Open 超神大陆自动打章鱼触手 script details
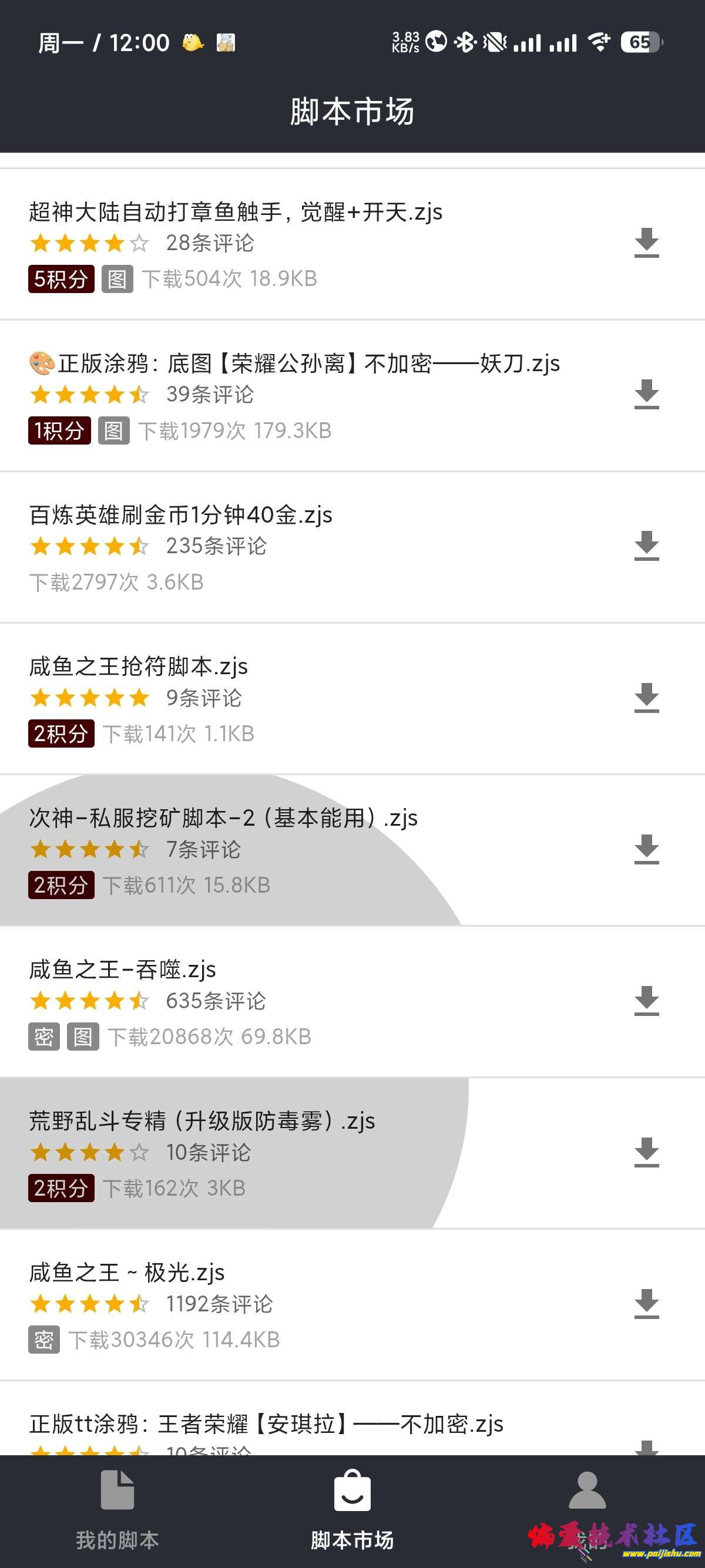The width and height of the screenshot is (705, 1568). pyautogui.click(x=235, y=213)
